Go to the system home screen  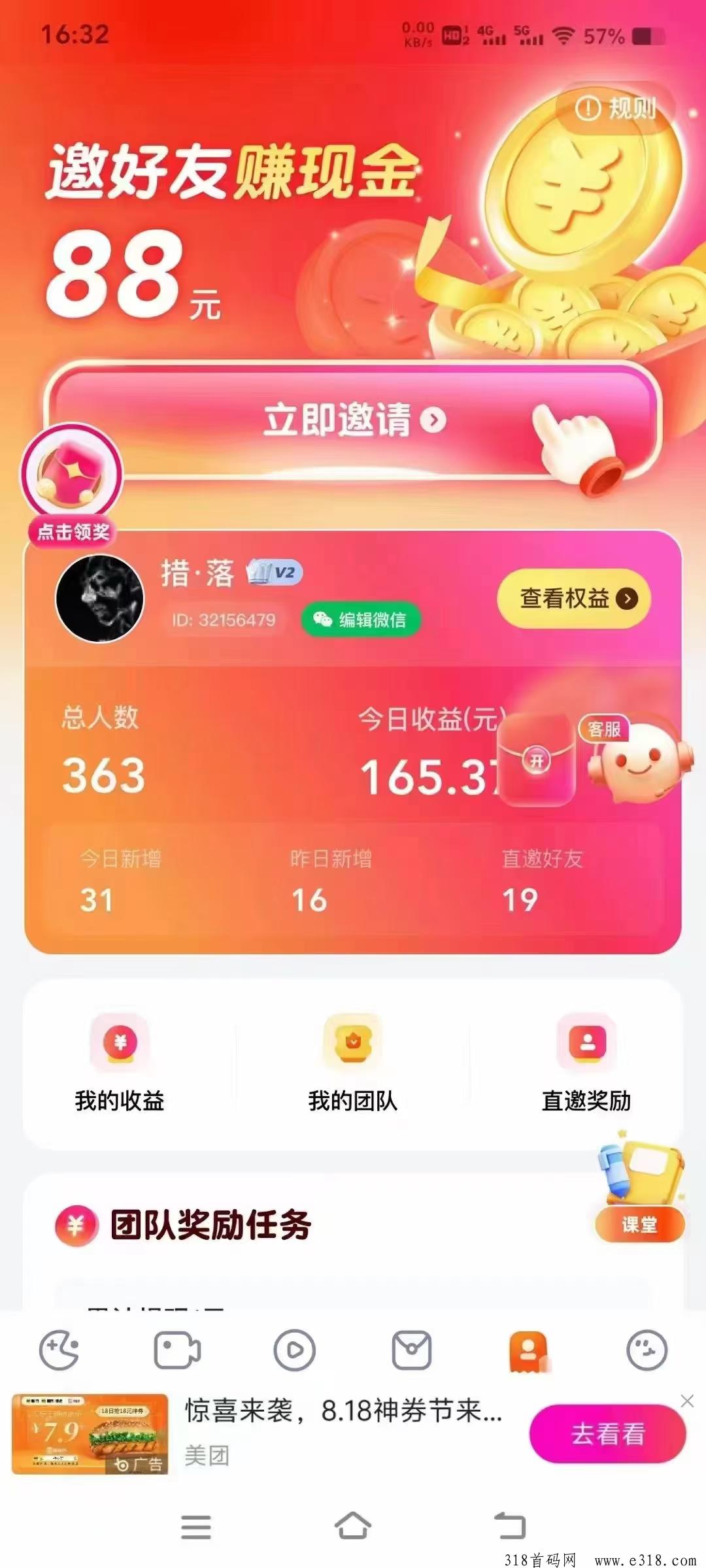click(353, 1526)
